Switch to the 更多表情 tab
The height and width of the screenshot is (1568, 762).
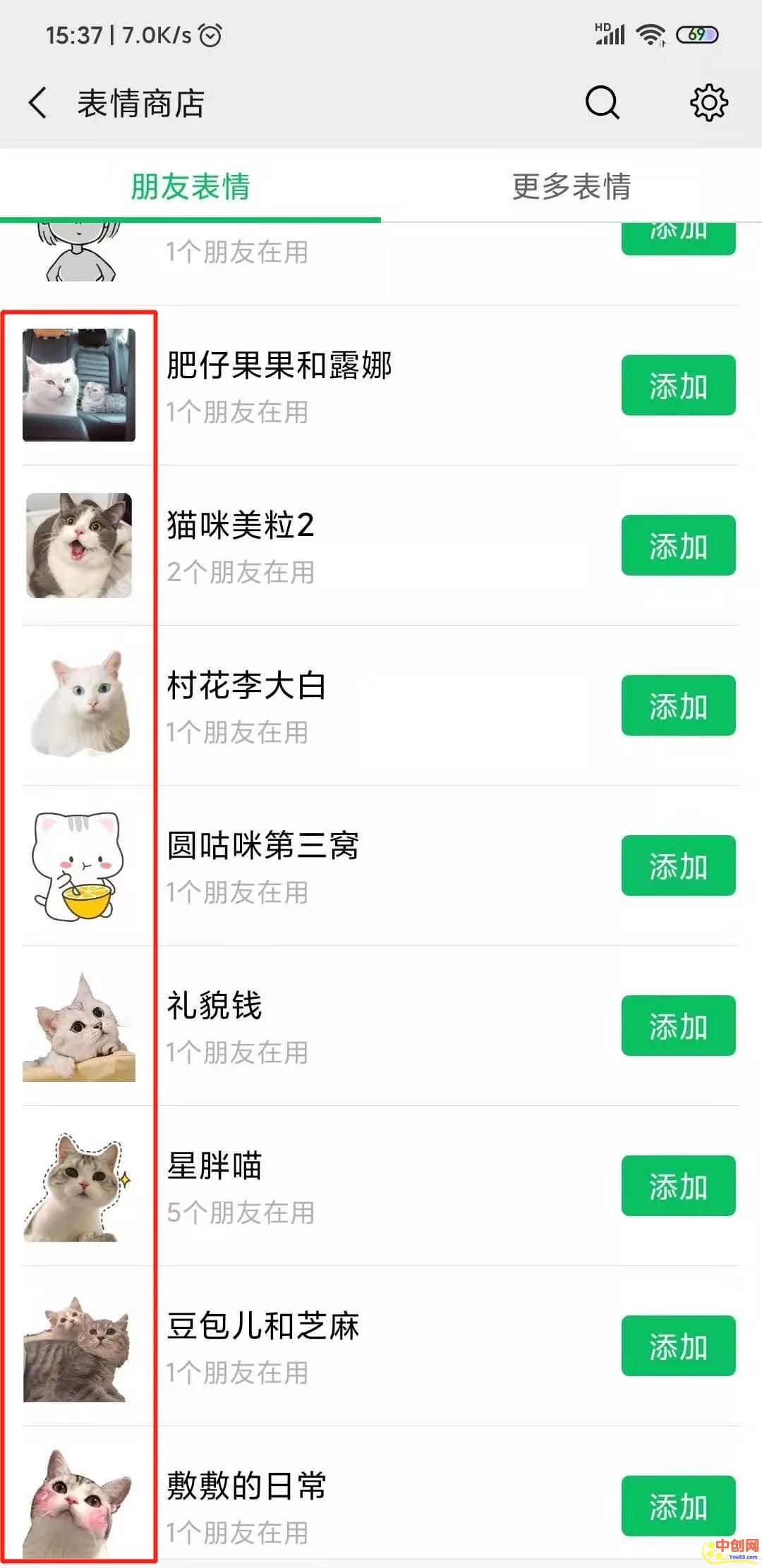click(571, 186)
